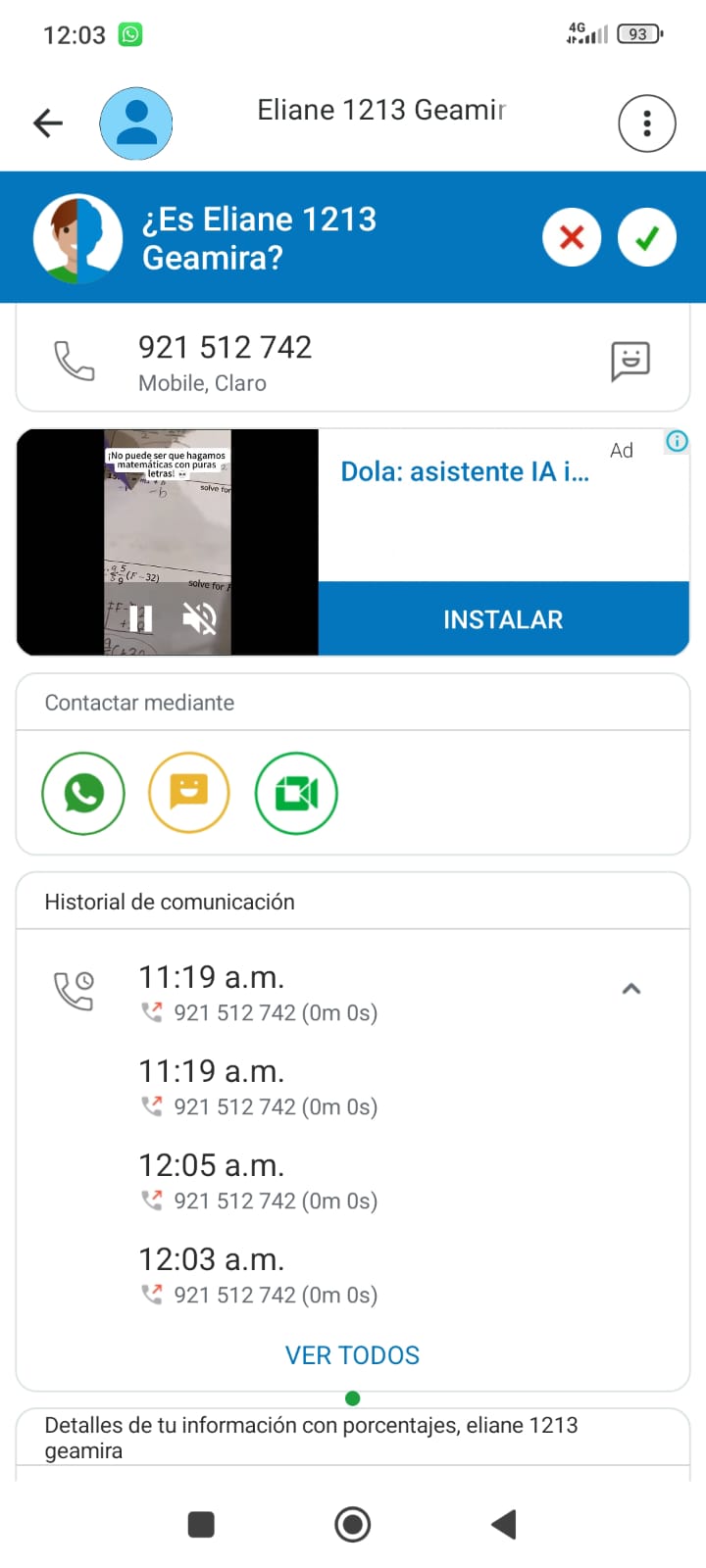706x1568 pixels.
Task: Reject the suggested name Eliane 1213 Geamira
Action: click(x=572, y=237)
